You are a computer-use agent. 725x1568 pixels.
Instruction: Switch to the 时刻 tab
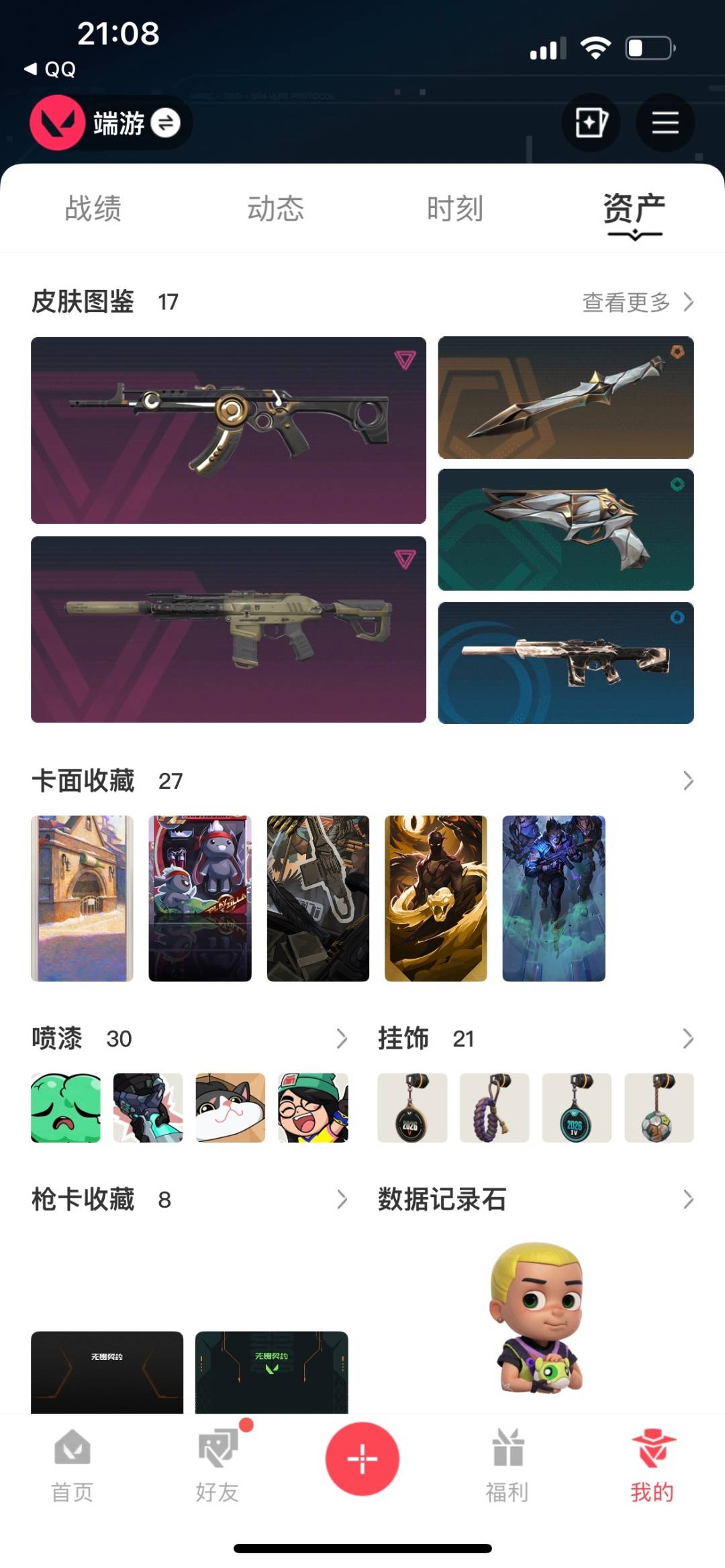455,208
